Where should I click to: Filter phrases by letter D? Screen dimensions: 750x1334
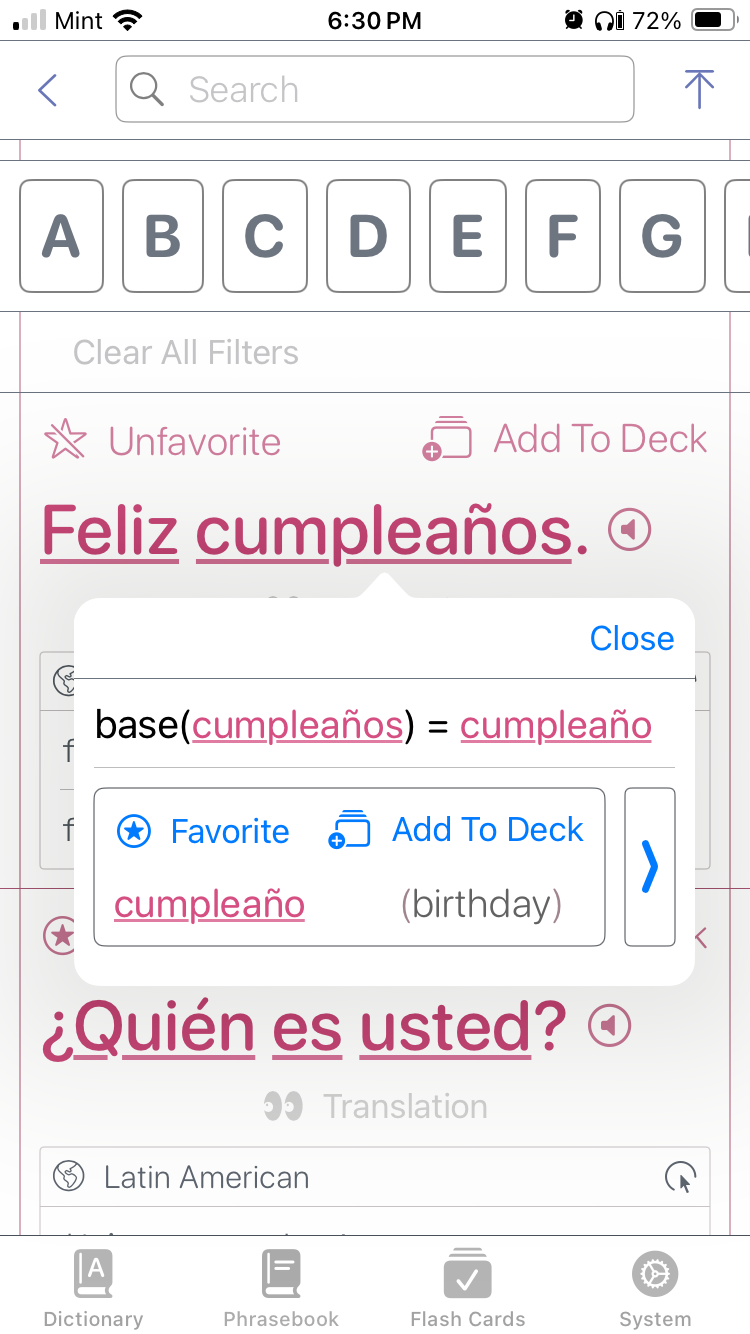point(368,236)
